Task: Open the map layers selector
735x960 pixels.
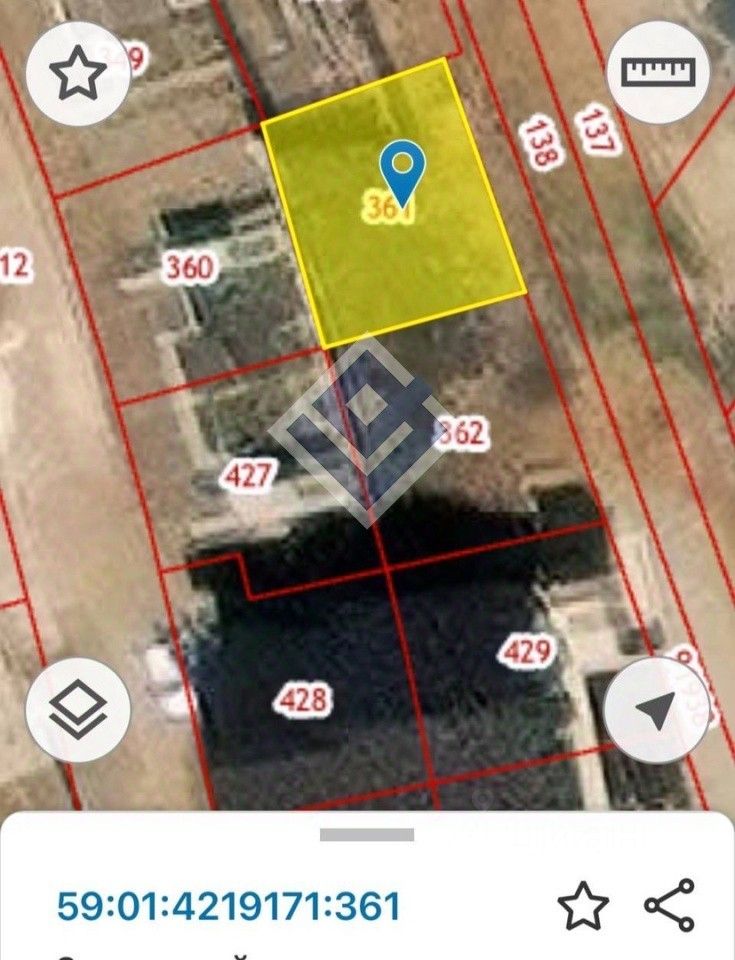Action: pyautogui.click(x=78, y=710)
